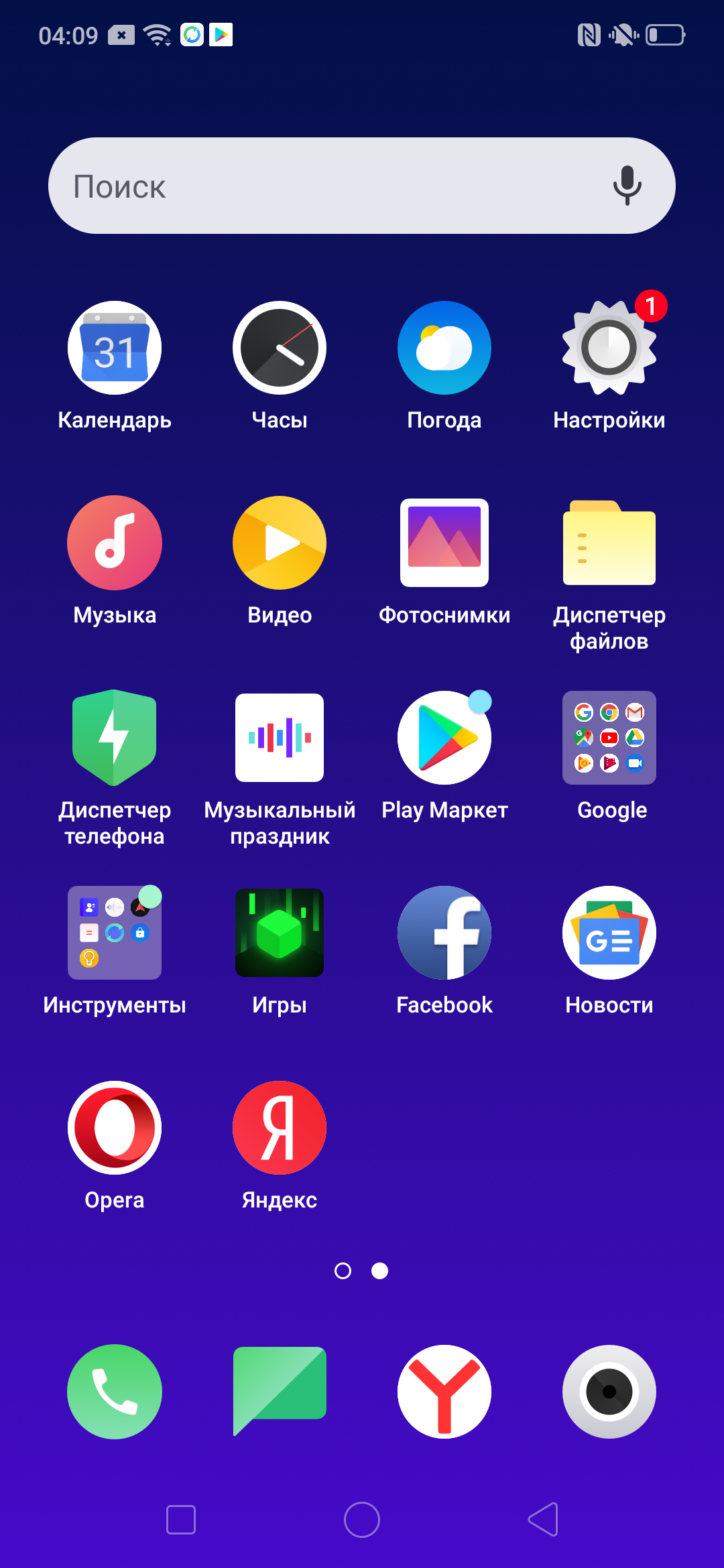The image size is (724, 1568).
Task: Start voice search with the microphone
Action: pyautogui.click(x=627, y=186)
